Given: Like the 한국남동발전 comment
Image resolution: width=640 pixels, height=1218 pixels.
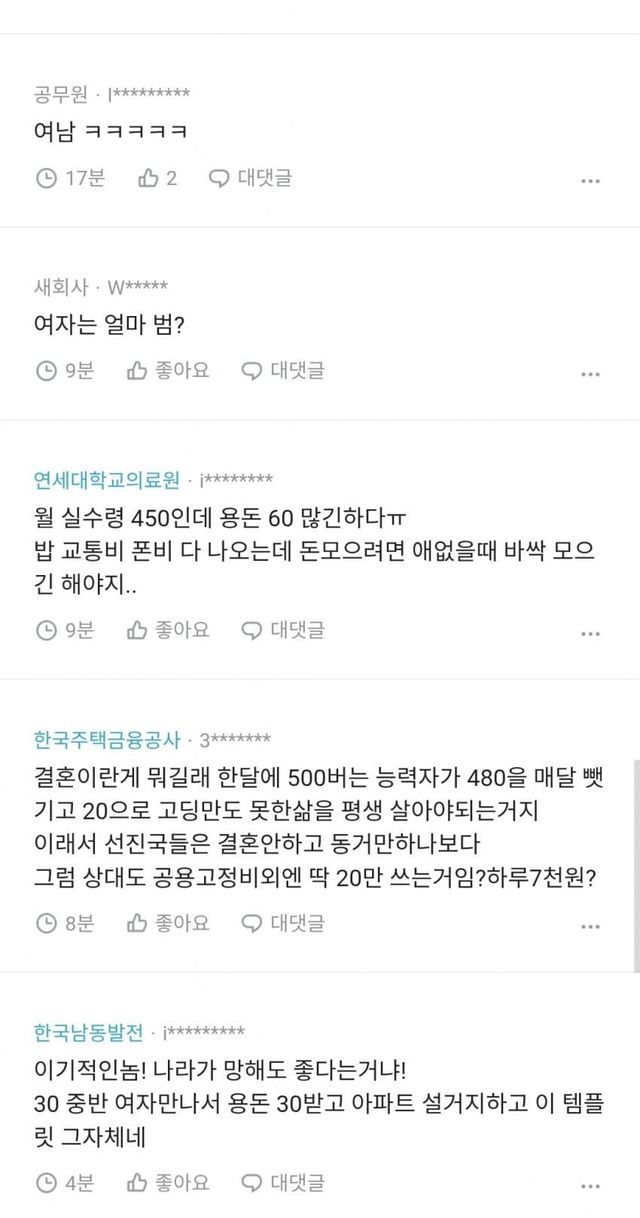Looking at the screenshot, I should click(168, 1183).
